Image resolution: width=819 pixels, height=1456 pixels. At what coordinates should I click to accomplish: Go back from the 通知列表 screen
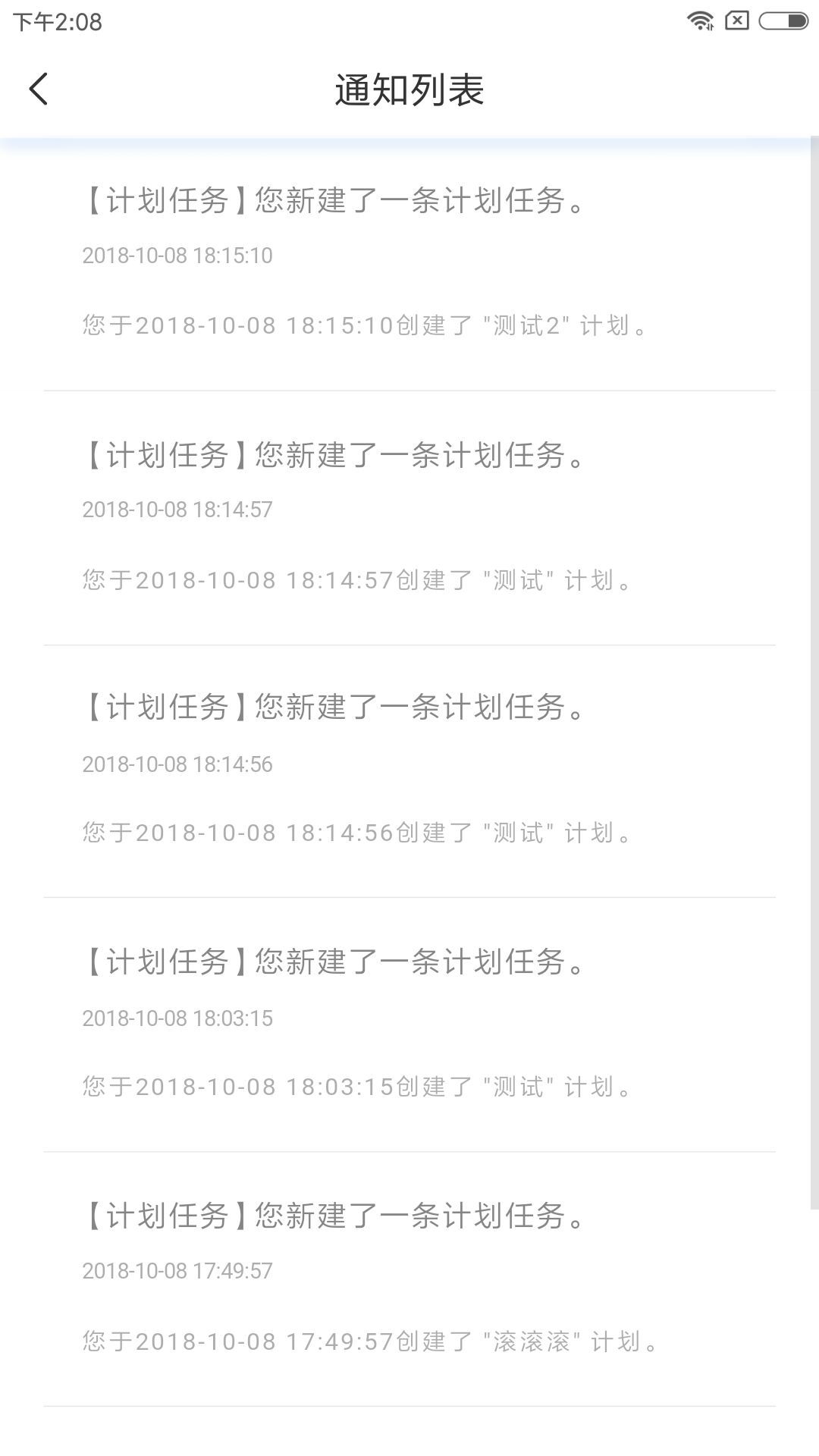coord(39,89)
